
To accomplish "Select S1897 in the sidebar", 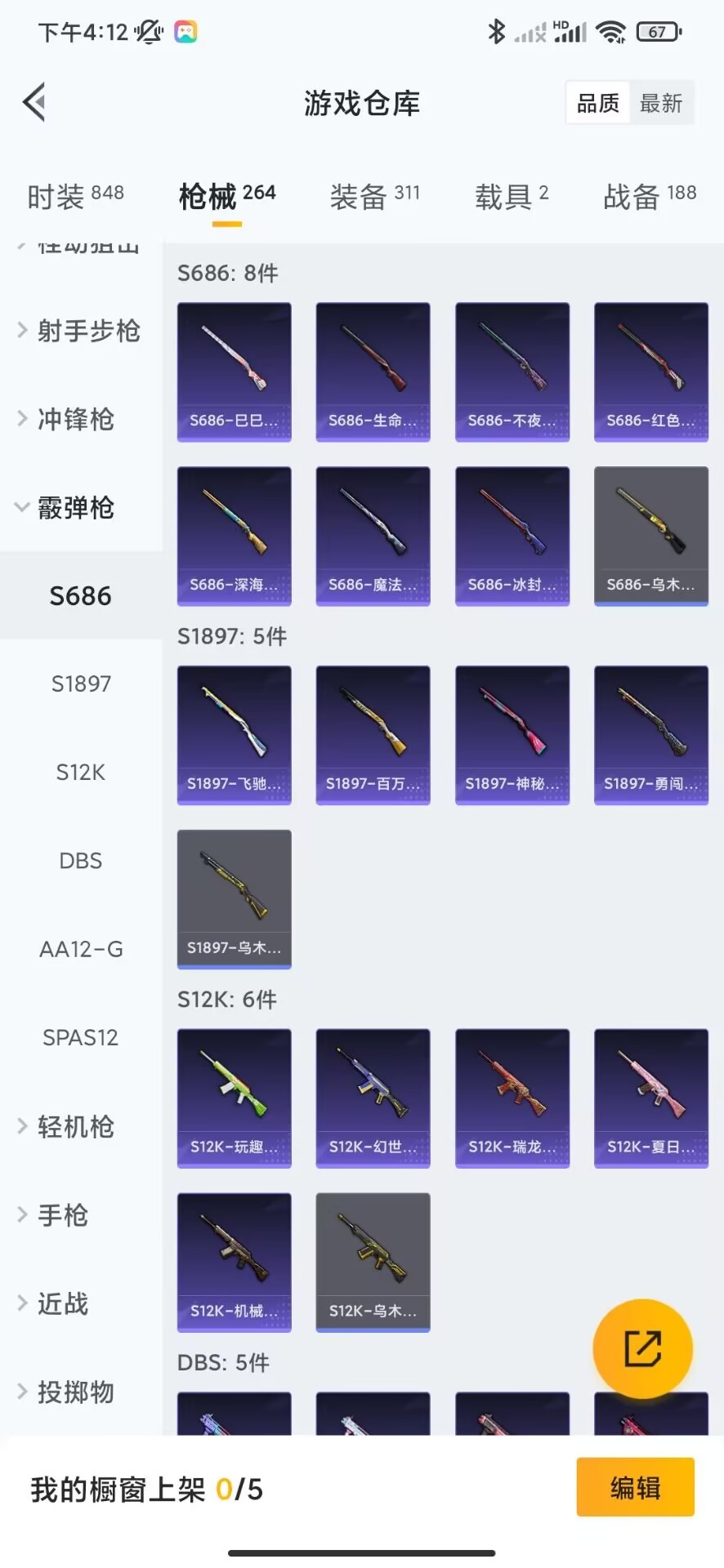I will (x=81, y=684).
